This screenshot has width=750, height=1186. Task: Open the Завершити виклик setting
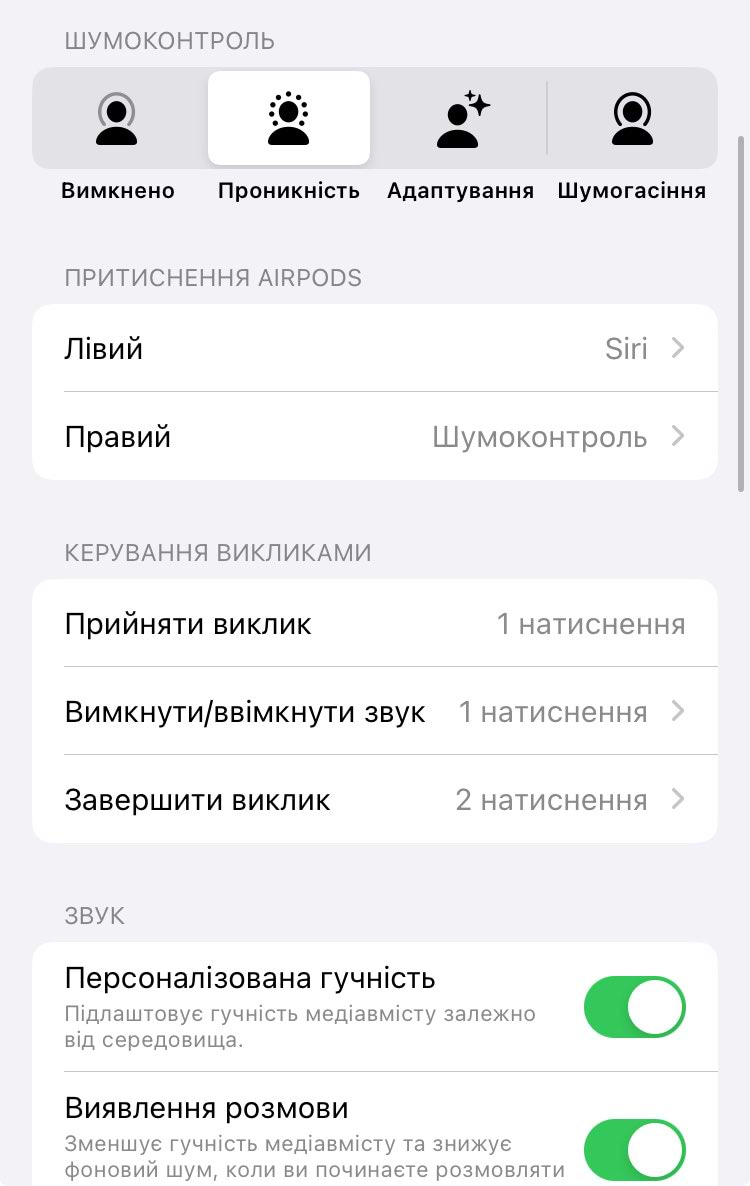375,799
